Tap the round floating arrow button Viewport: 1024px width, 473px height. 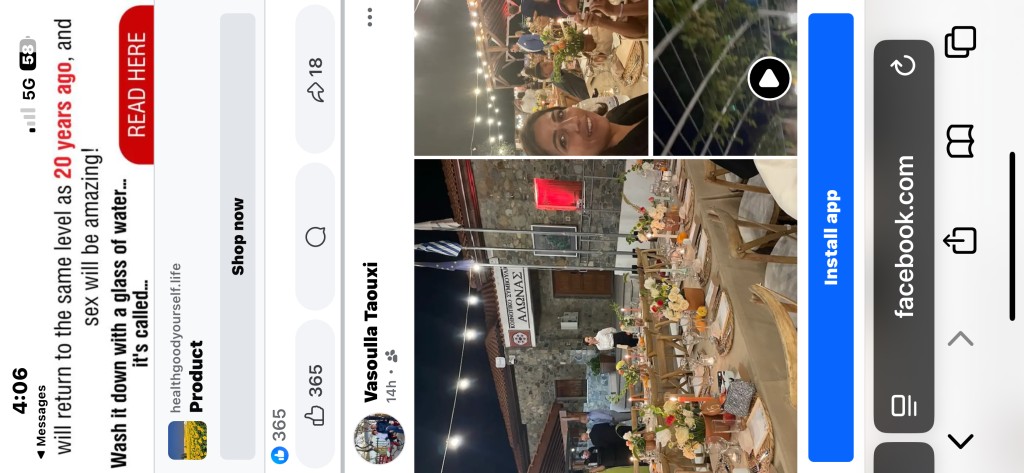pyautogui.click(x=769, y=79)
